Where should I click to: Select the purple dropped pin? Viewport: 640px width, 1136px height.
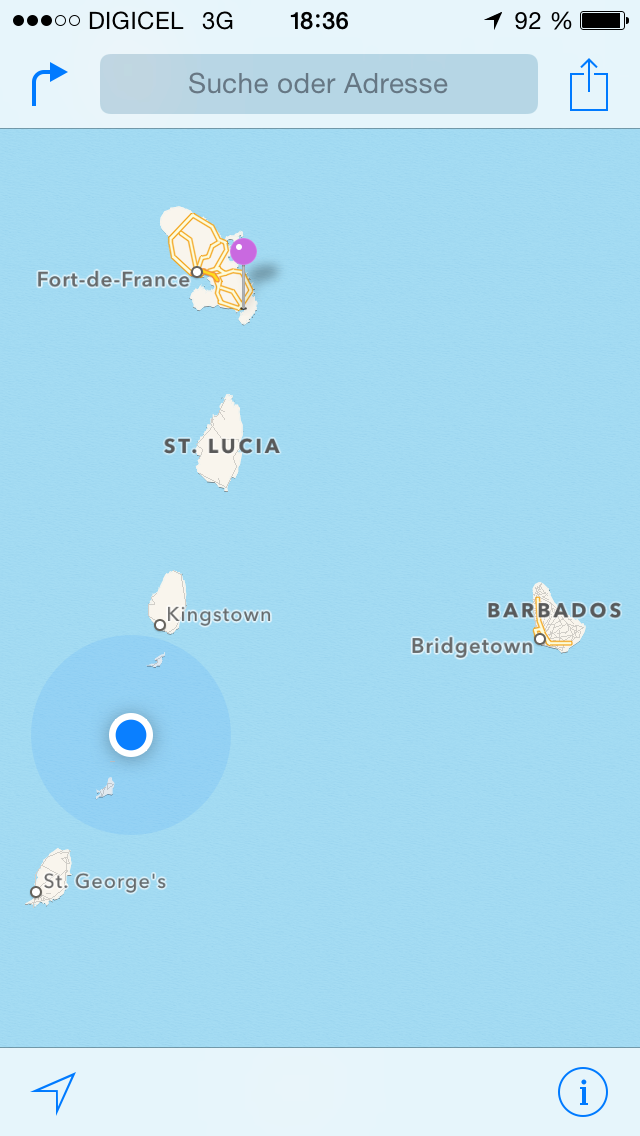point(243,252)
